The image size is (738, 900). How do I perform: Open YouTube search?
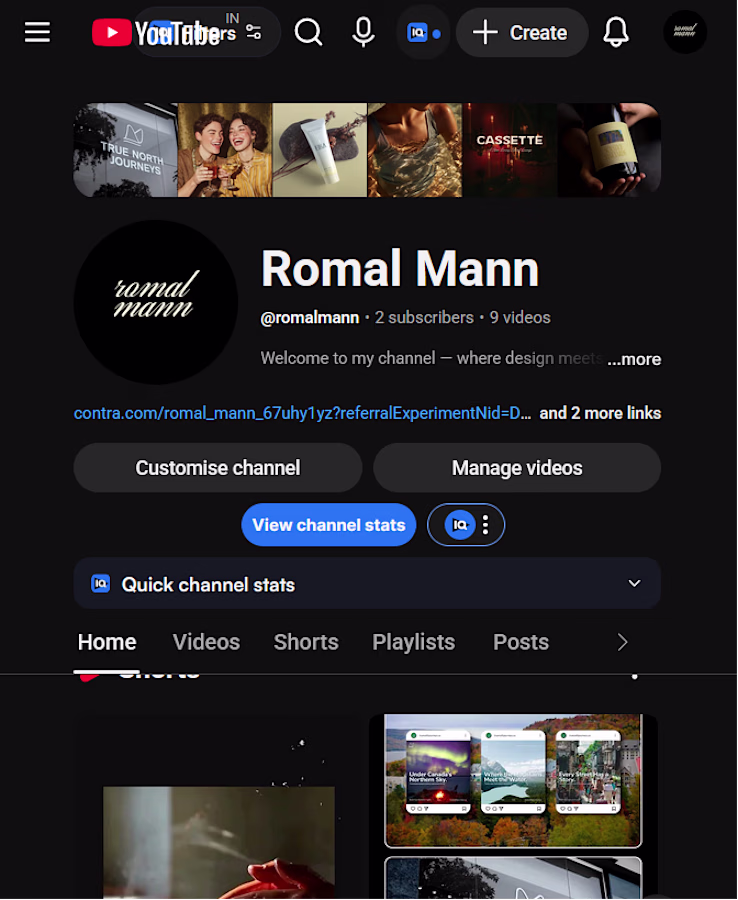pyautogui.click(x=309, y=32)
